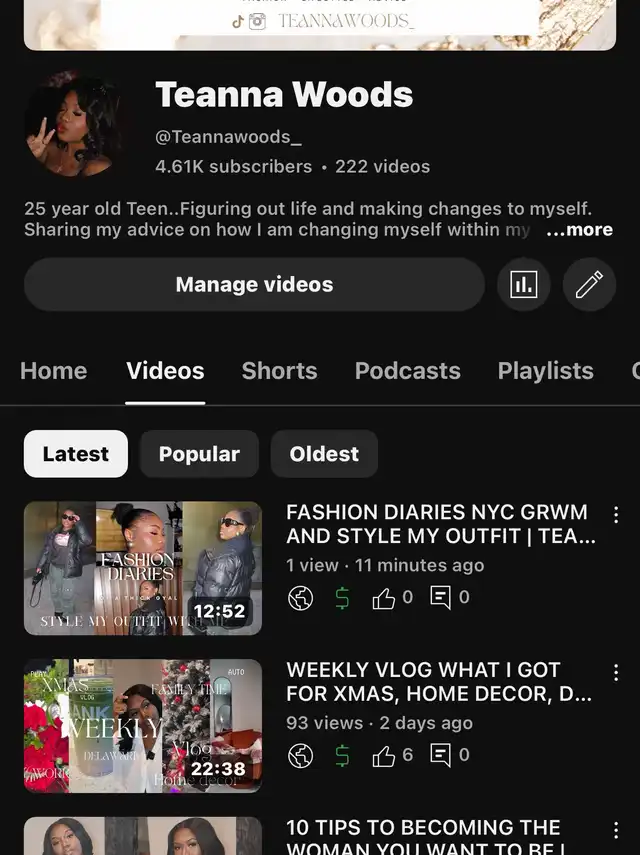The image size is (640, 855).
Task: View monetization status of Weekly Vlog video
Action: click(x=342, y=756)
